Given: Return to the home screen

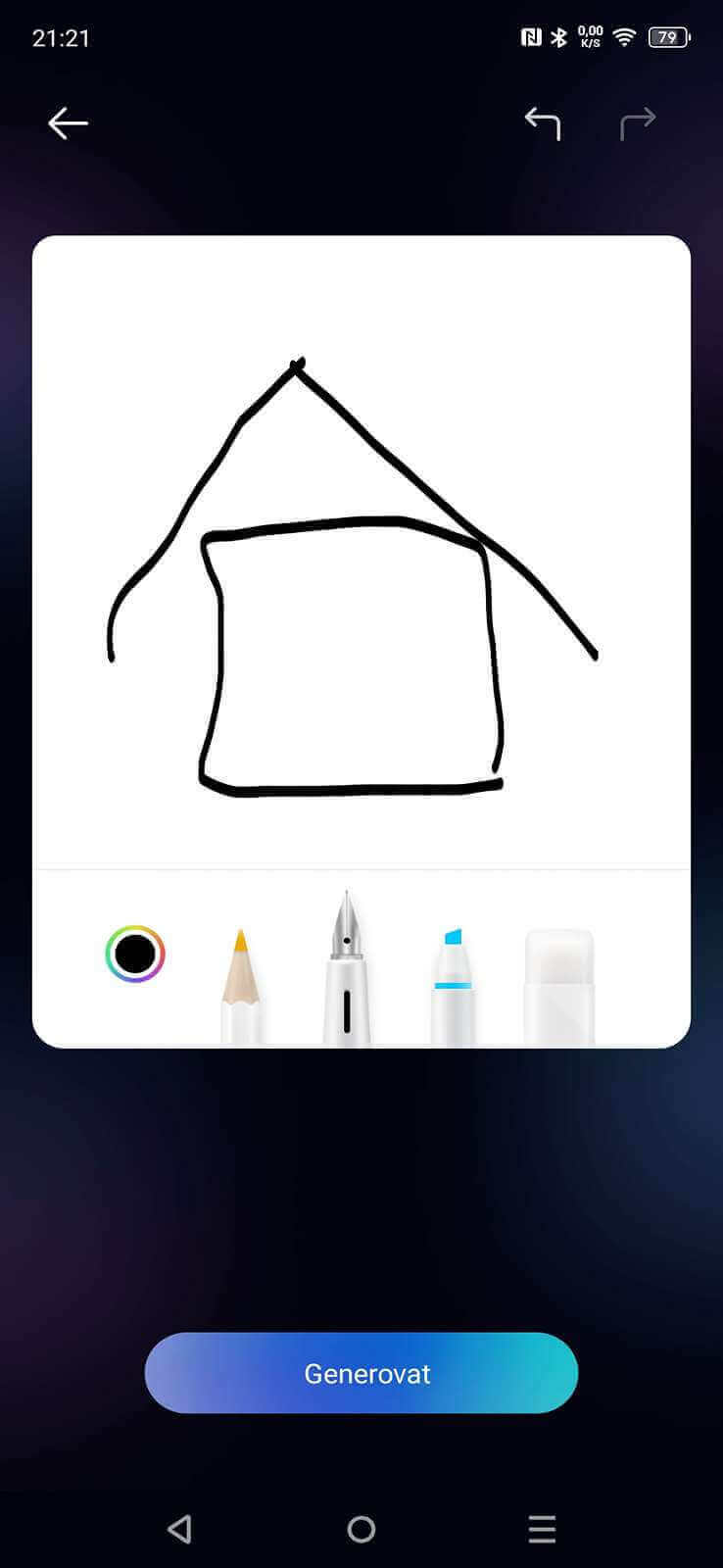Looking at the screenshot, I should tap(361, 1529).
